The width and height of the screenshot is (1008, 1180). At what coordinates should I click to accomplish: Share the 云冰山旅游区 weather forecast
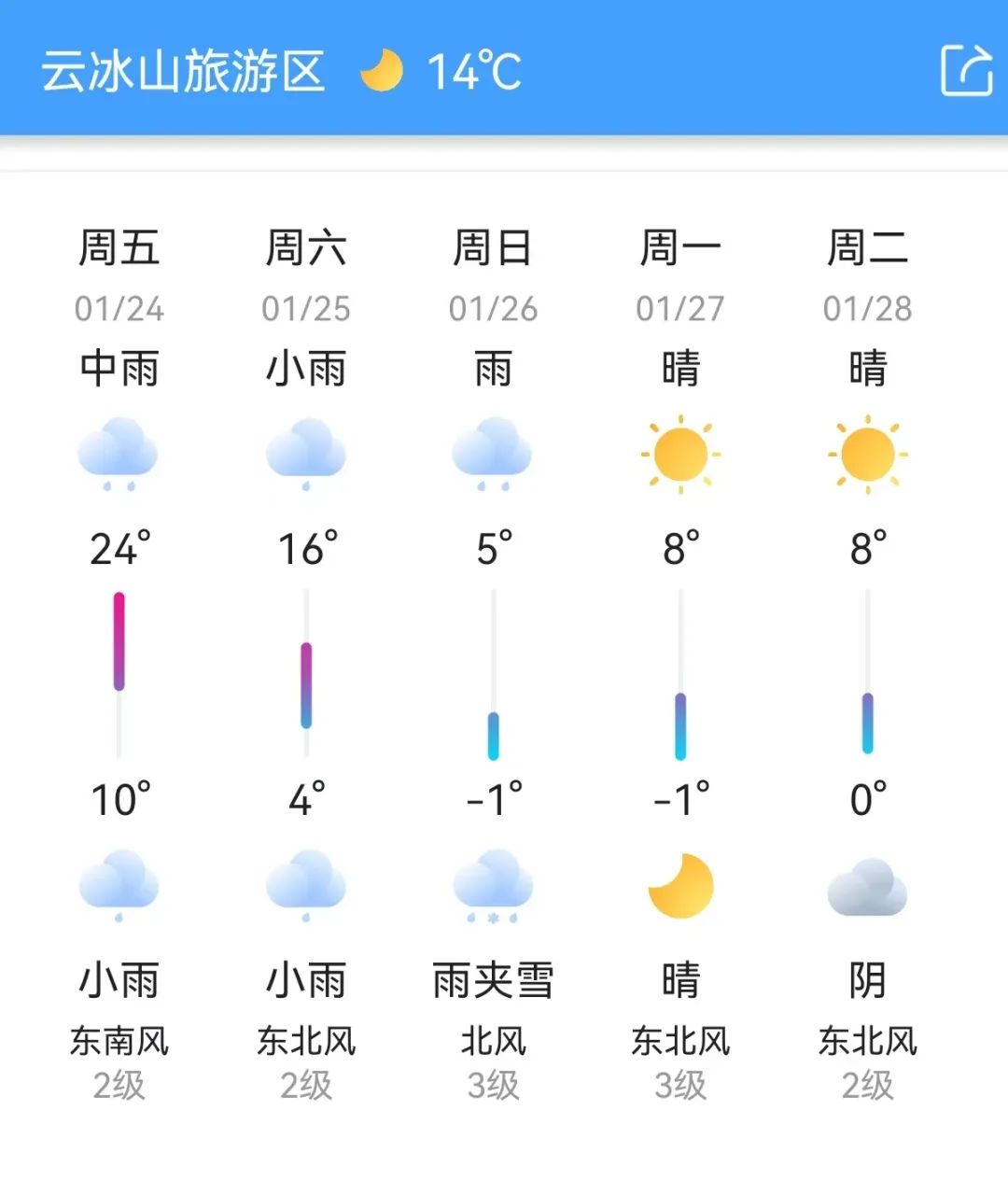(x=965, y=69)
